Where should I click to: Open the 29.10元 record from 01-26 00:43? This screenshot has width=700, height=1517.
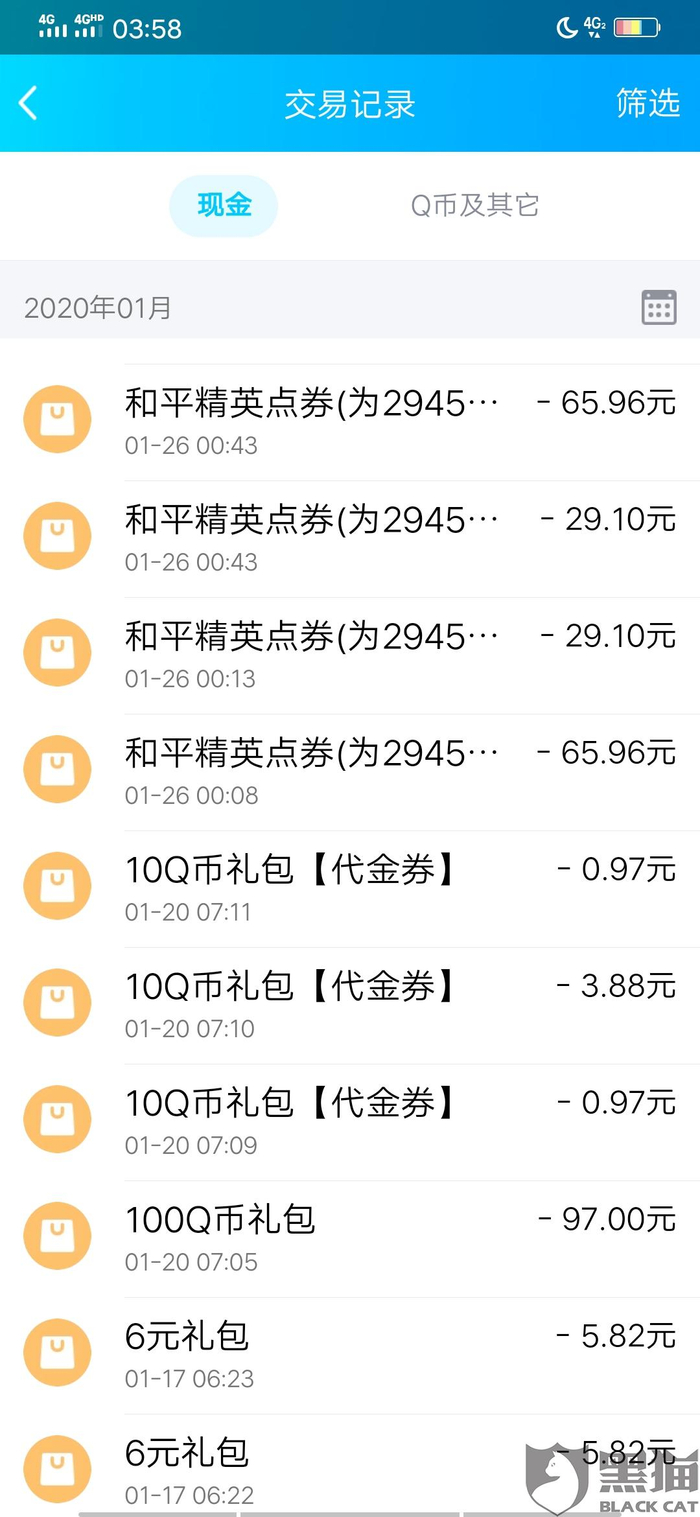click(x=400, y=538)
